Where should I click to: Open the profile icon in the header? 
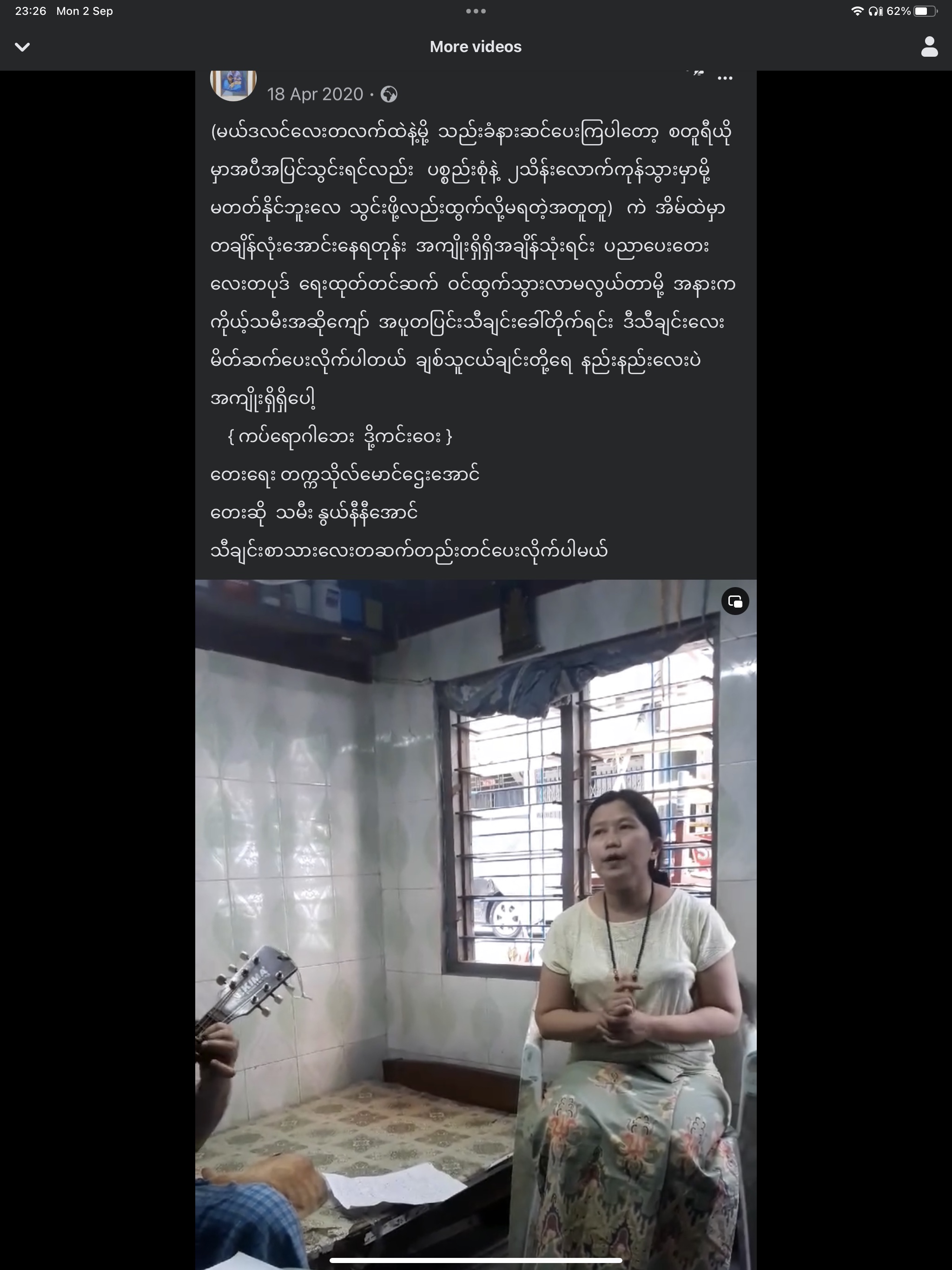(x=929, y=47)
